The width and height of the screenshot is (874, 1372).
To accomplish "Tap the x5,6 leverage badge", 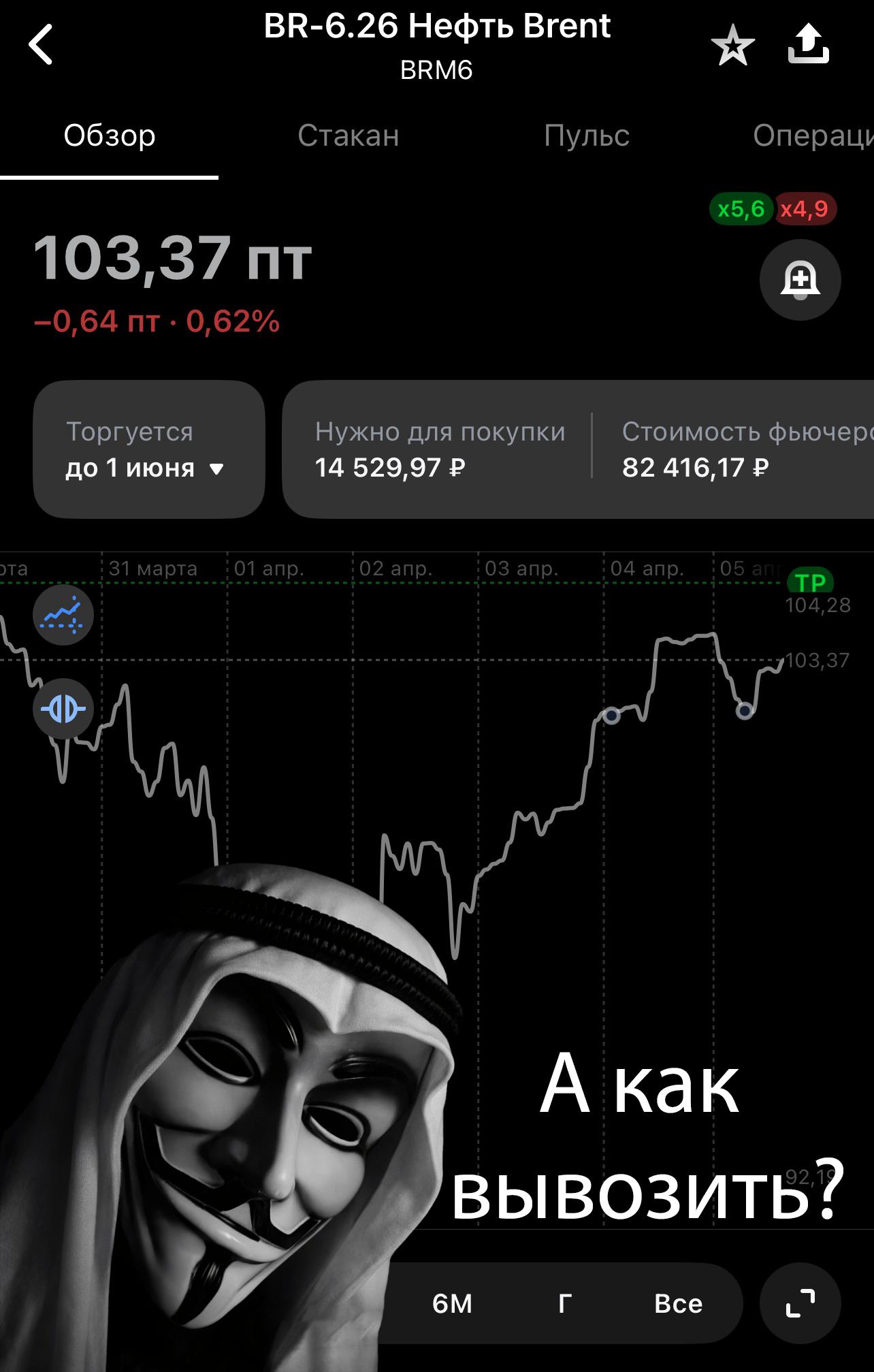I will 741,208.
